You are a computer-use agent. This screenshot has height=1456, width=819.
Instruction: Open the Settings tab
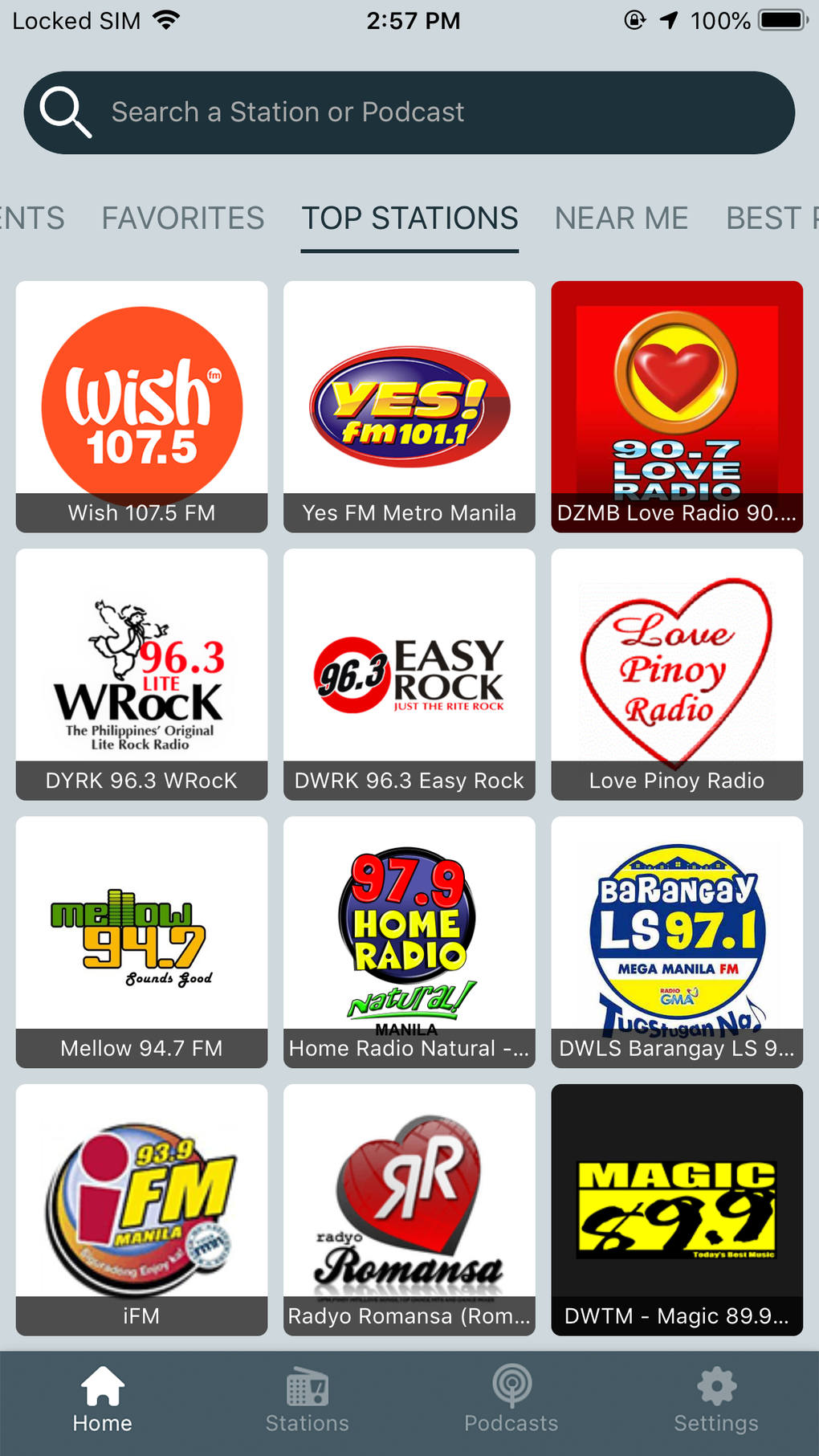point(716,1401)
